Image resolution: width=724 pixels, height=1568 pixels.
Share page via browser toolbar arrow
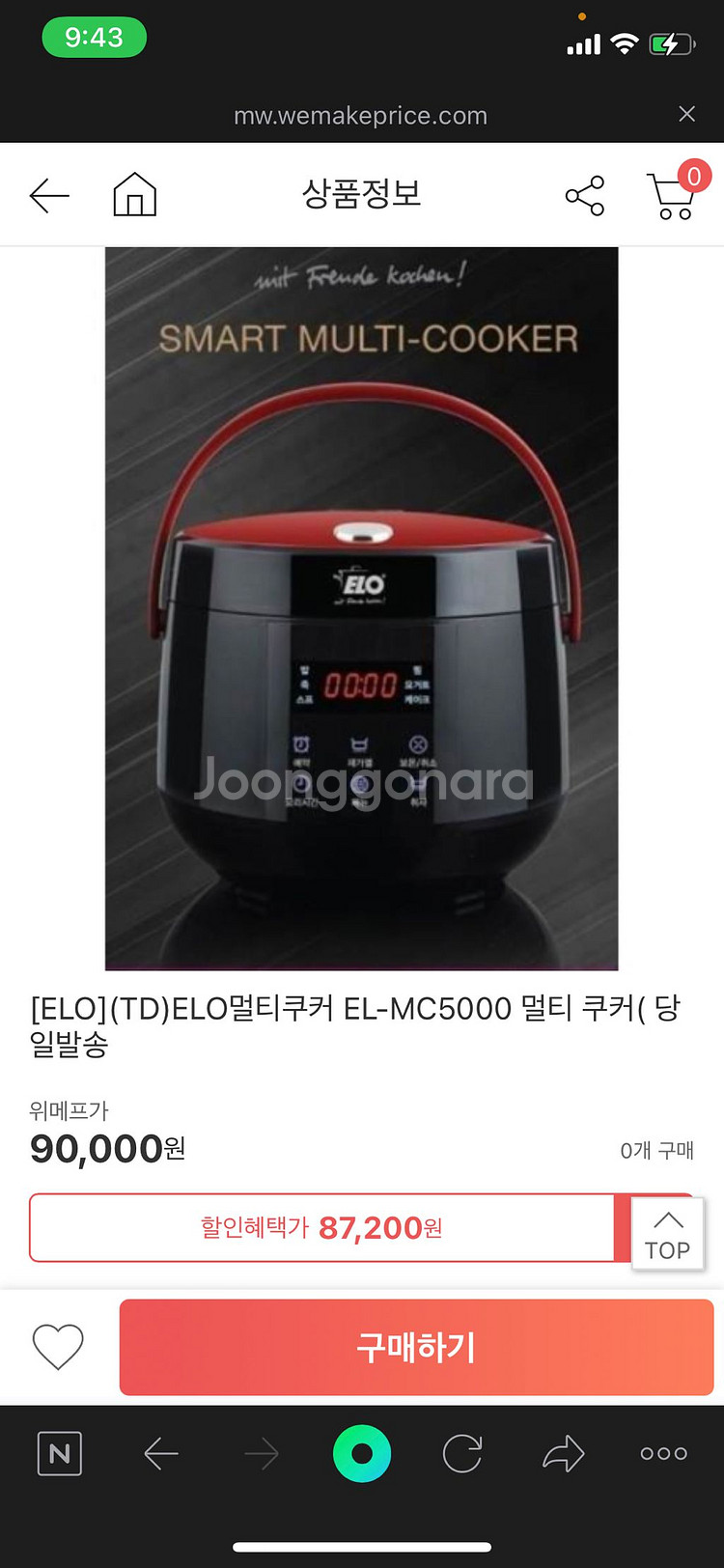564,1453
